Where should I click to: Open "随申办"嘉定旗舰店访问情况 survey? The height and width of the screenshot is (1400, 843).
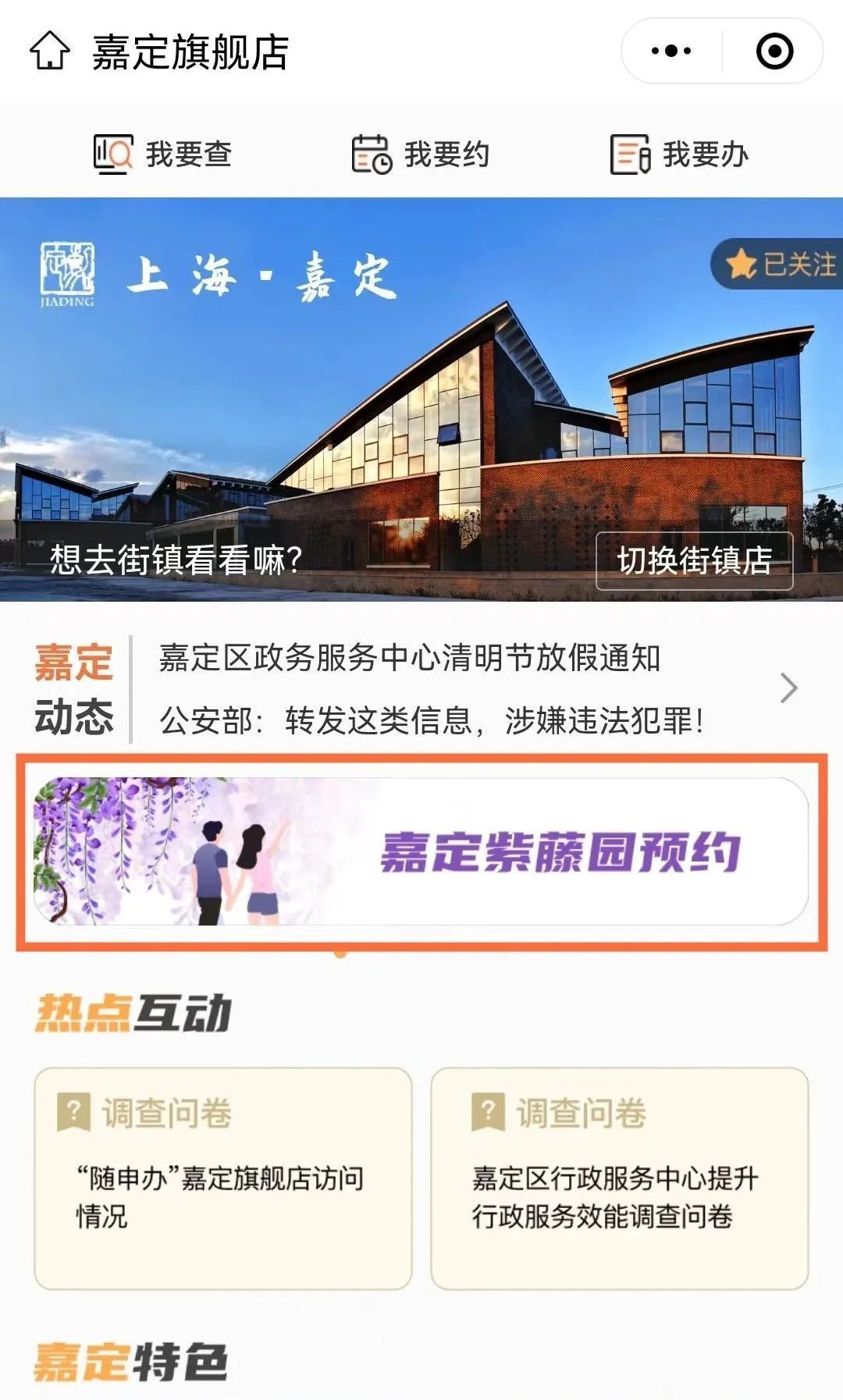click(x=222, y=1178)
